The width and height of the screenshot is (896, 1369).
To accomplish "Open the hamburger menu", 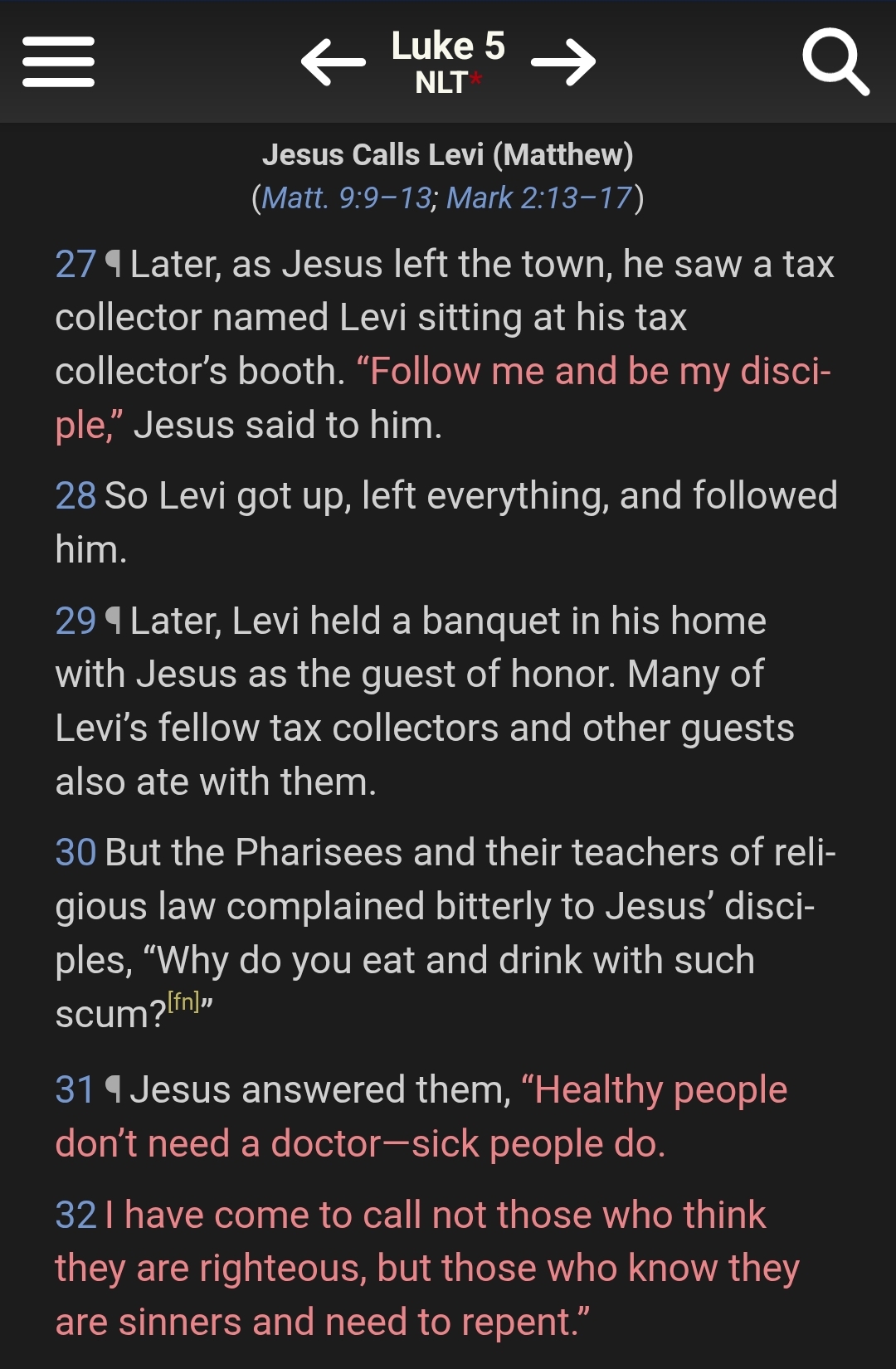I will [x=58, y=61].
